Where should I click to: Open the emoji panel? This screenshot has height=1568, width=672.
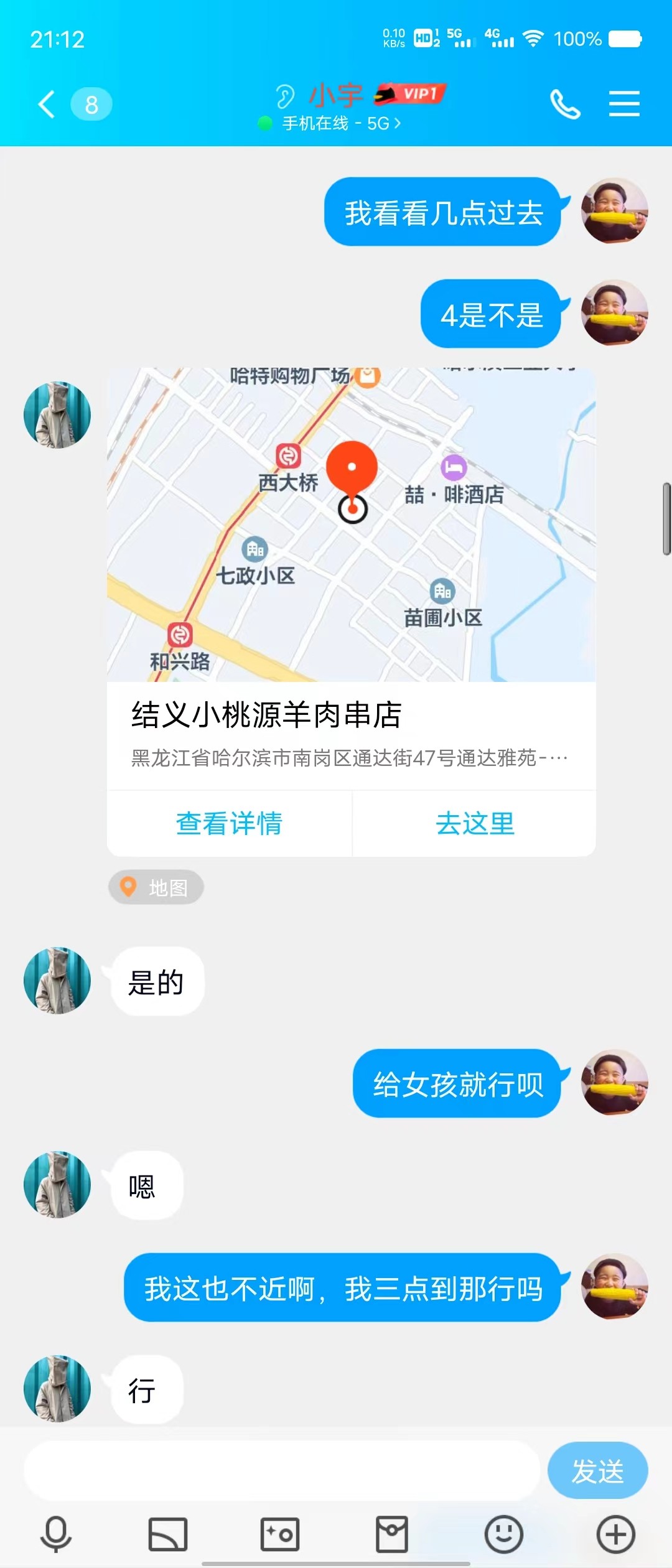tap(504, 1534)
